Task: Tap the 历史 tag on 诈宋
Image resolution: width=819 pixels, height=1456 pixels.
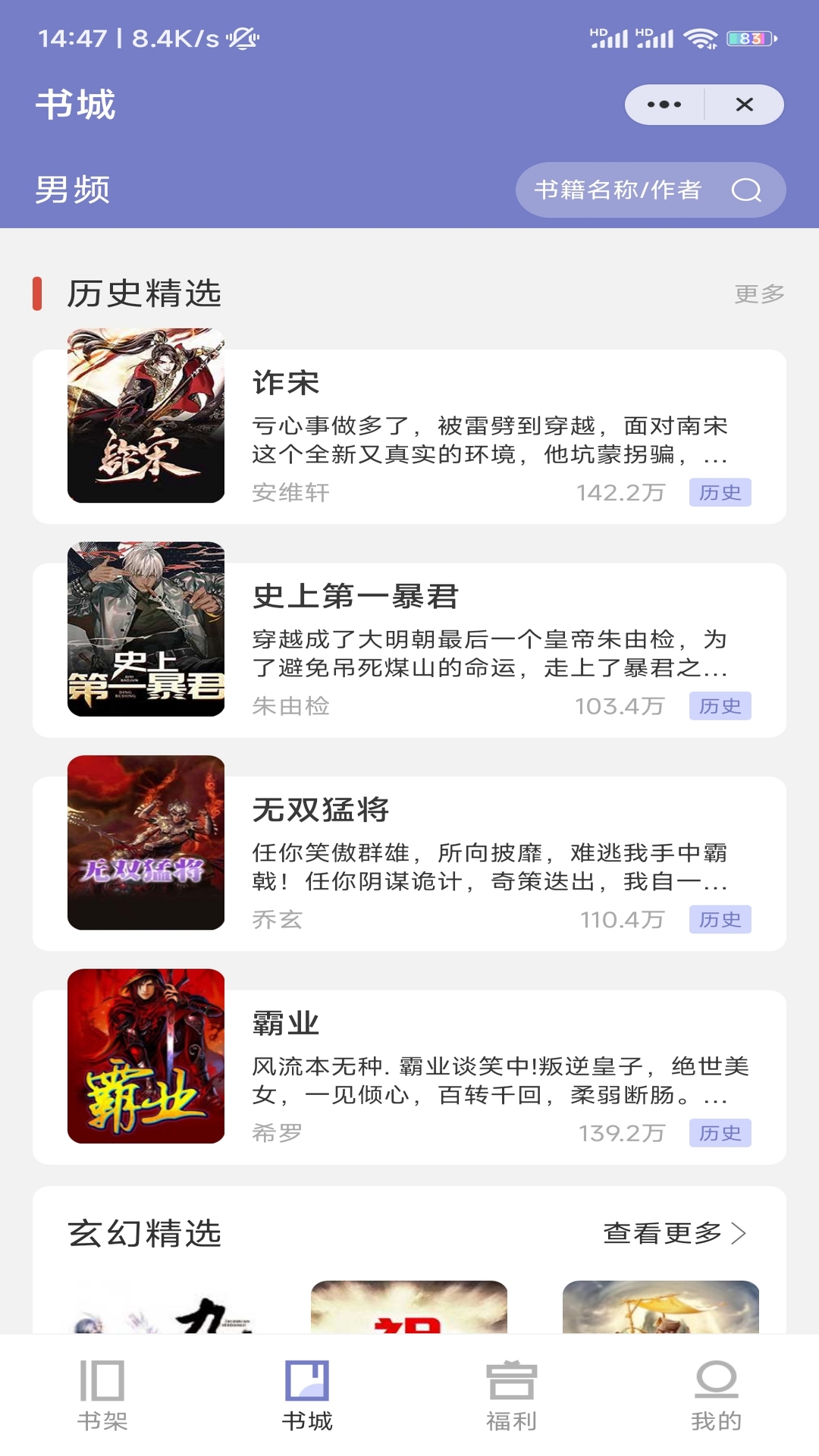Action: click(720, 493)
